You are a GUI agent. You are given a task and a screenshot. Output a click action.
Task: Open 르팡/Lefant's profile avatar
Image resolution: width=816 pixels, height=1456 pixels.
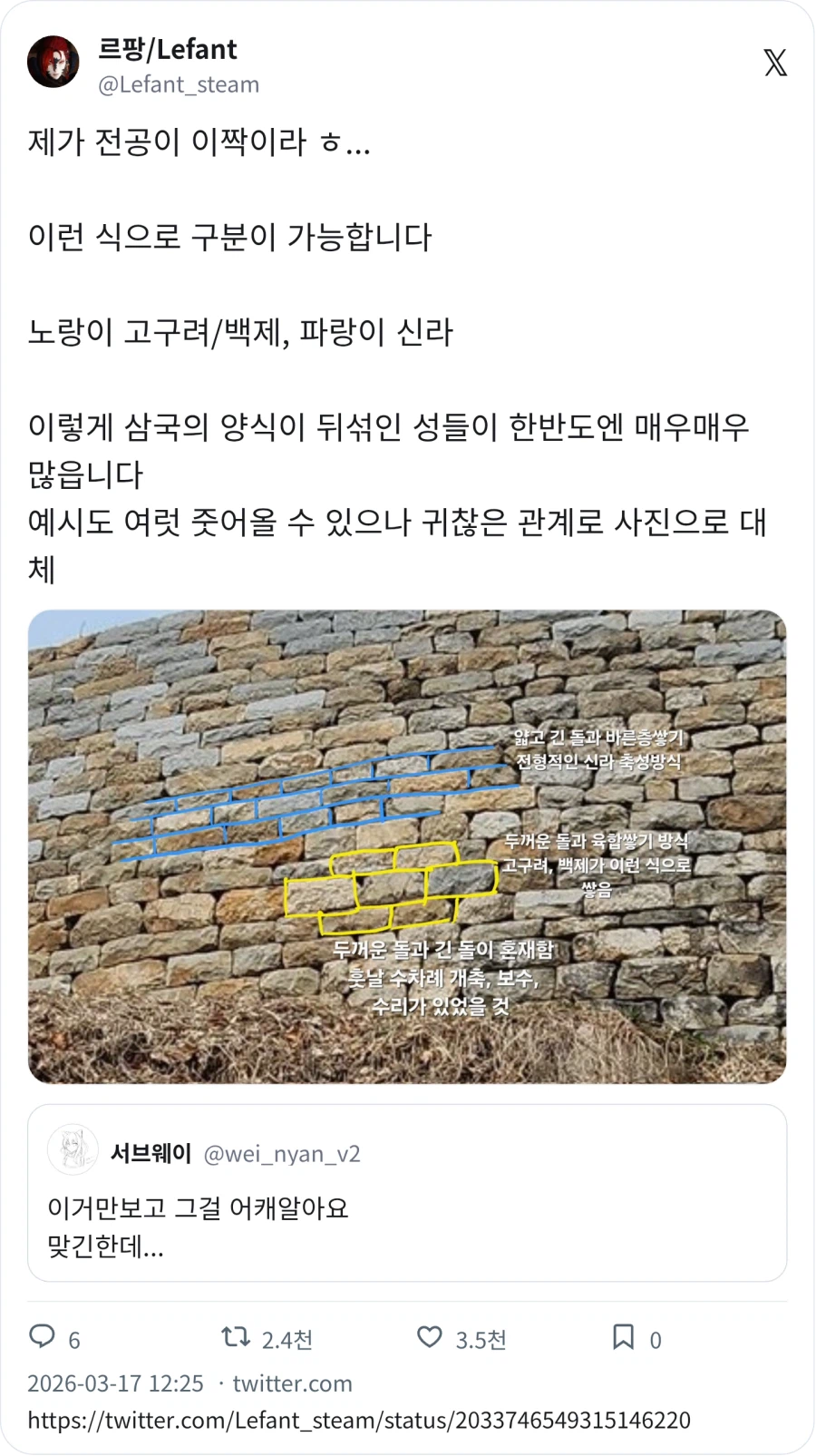pyautogui.click(x=54, y=65)
